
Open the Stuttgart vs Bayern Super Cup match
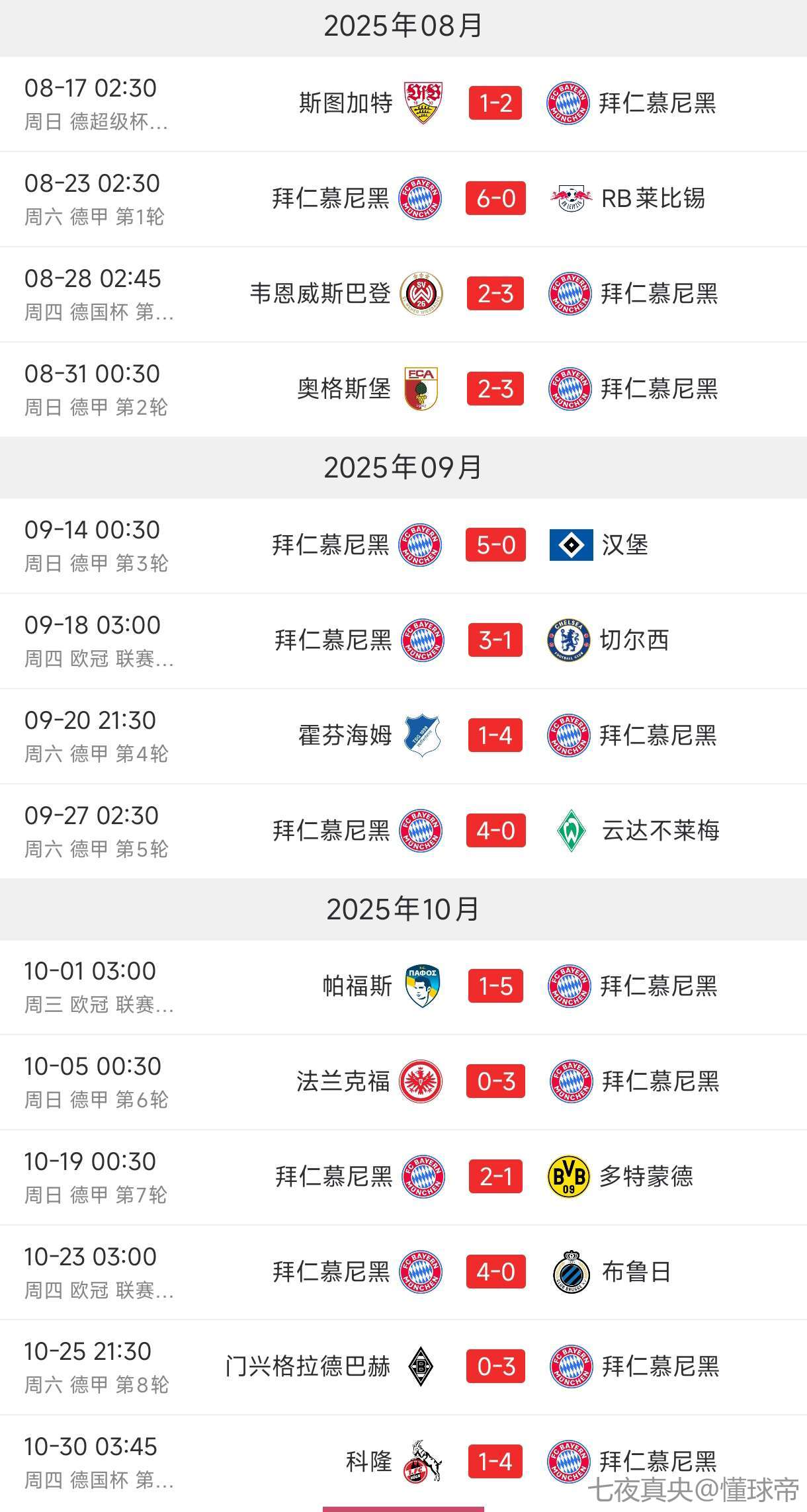tap(495, 103)
